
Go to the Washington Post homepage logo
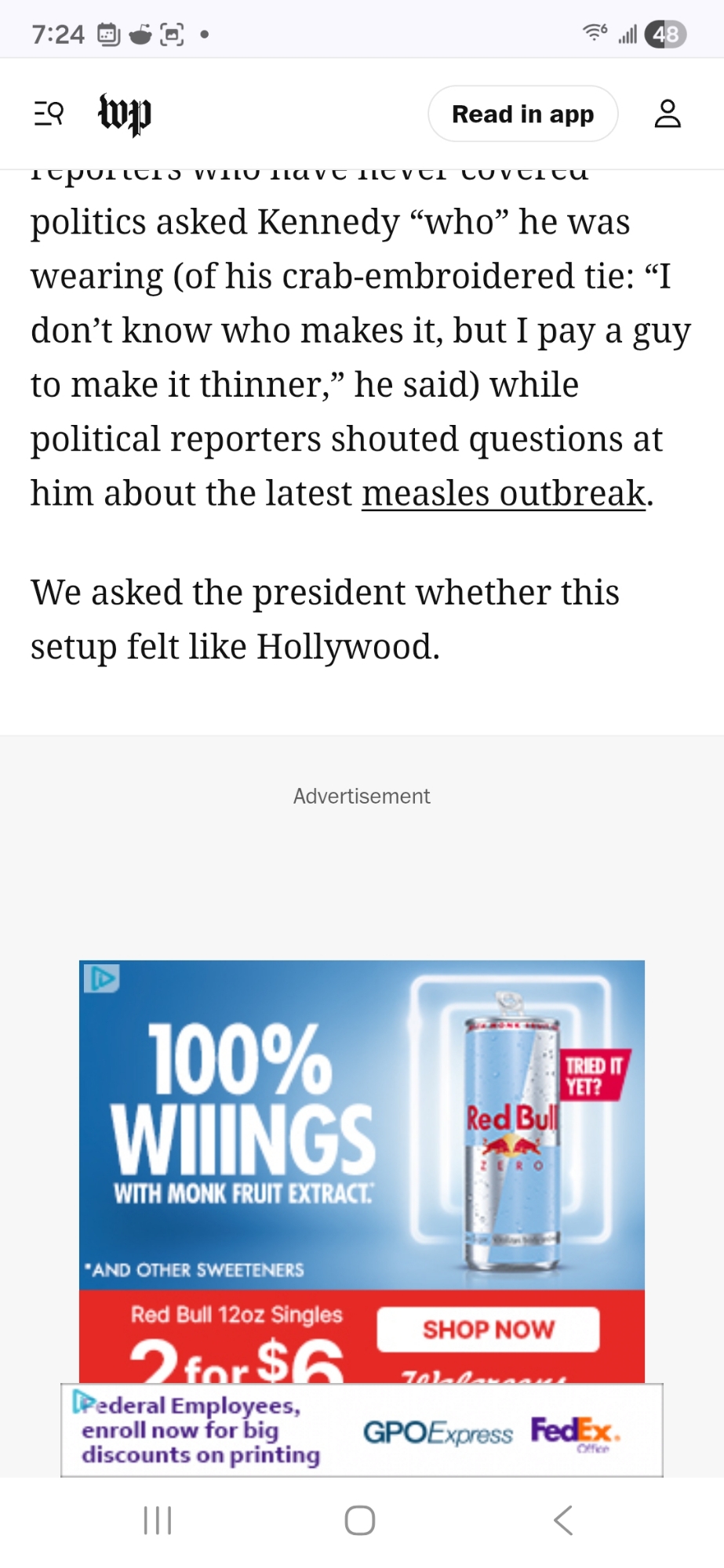[x=125, y=114]
